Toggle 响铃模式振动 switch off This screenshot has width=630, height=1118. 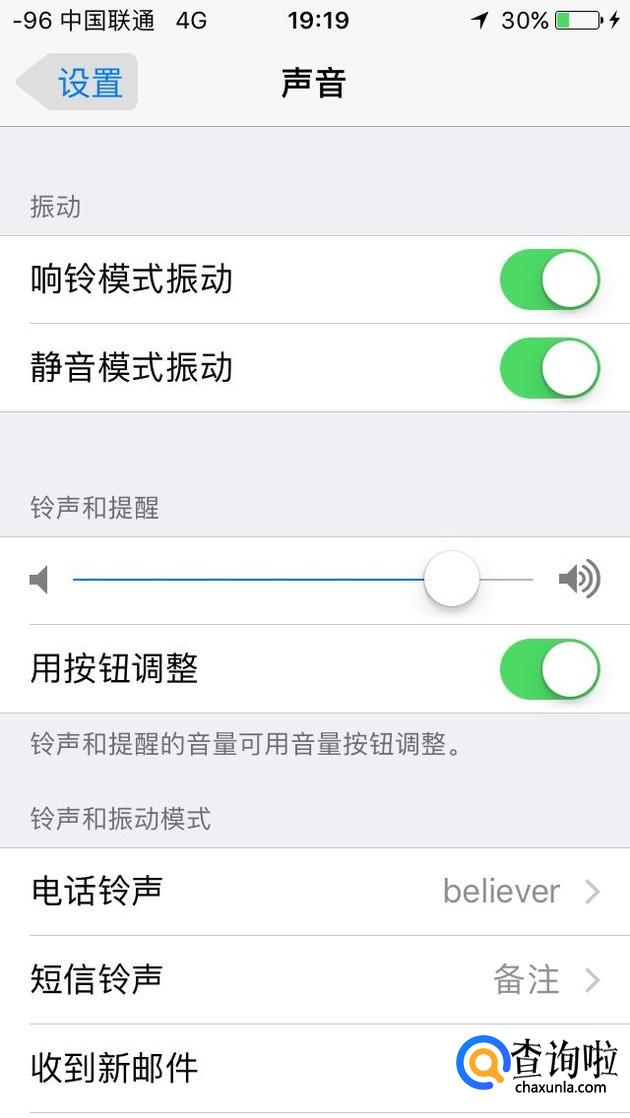click(x=550, y=280)
